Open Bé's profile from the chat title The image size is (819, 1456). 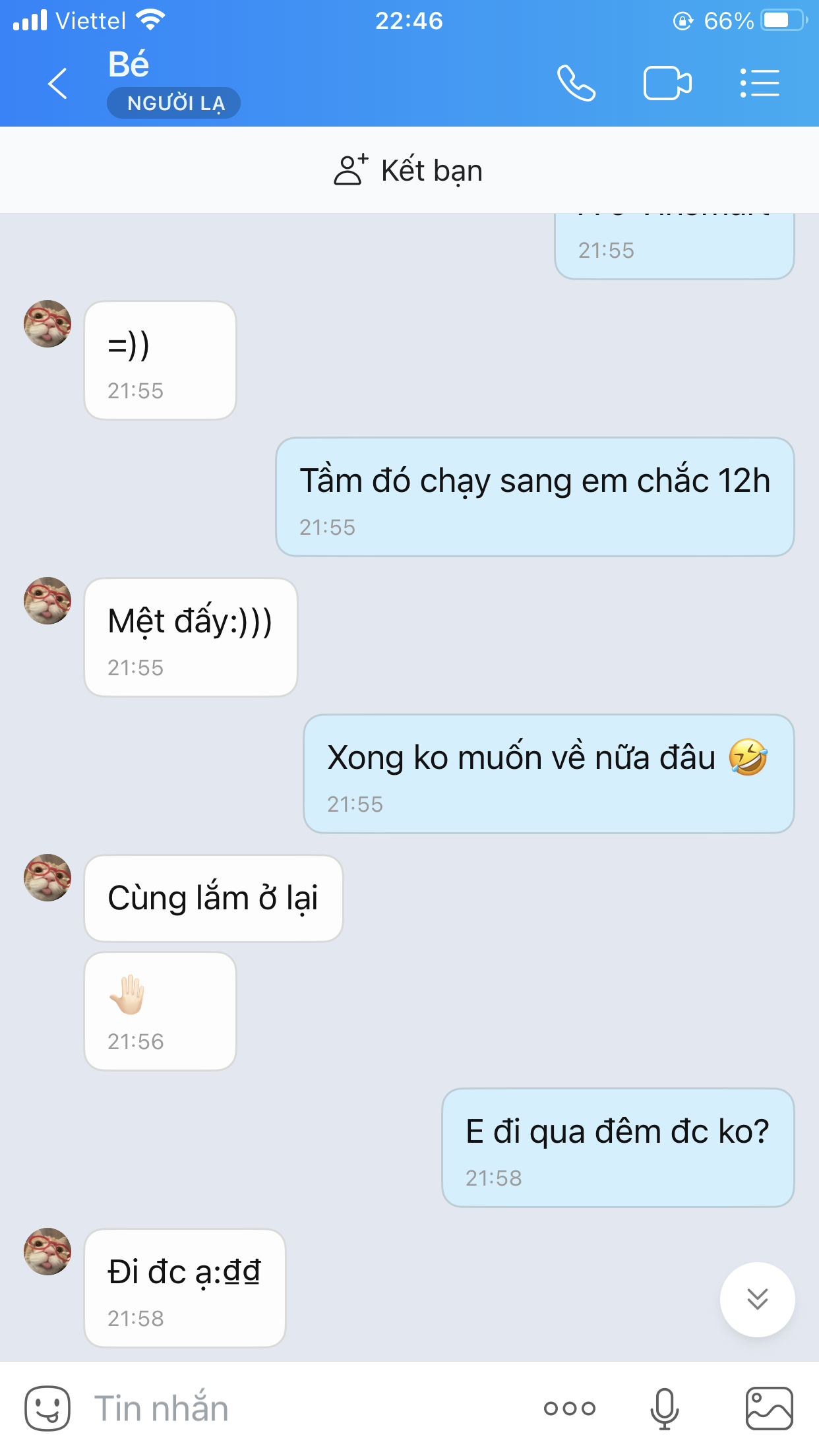click(129, 65)
